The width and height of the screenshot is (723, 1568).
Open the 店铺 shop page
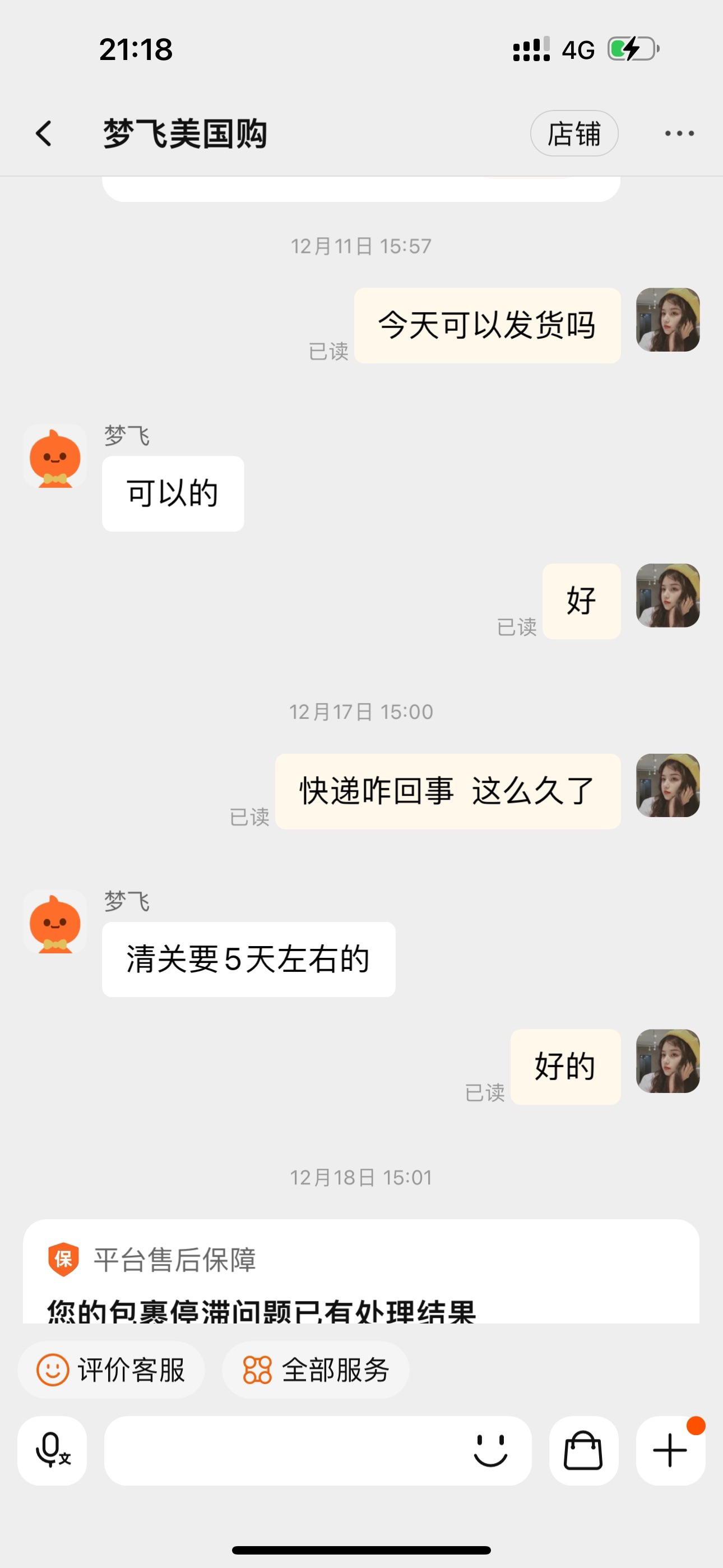574,134
